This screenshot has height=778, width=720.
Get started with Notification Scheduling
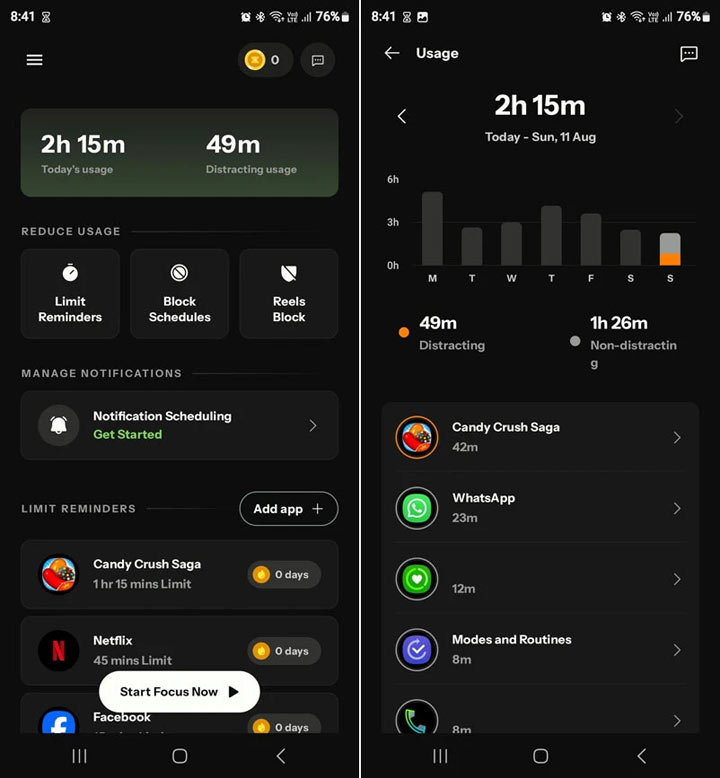click(180, 425)
